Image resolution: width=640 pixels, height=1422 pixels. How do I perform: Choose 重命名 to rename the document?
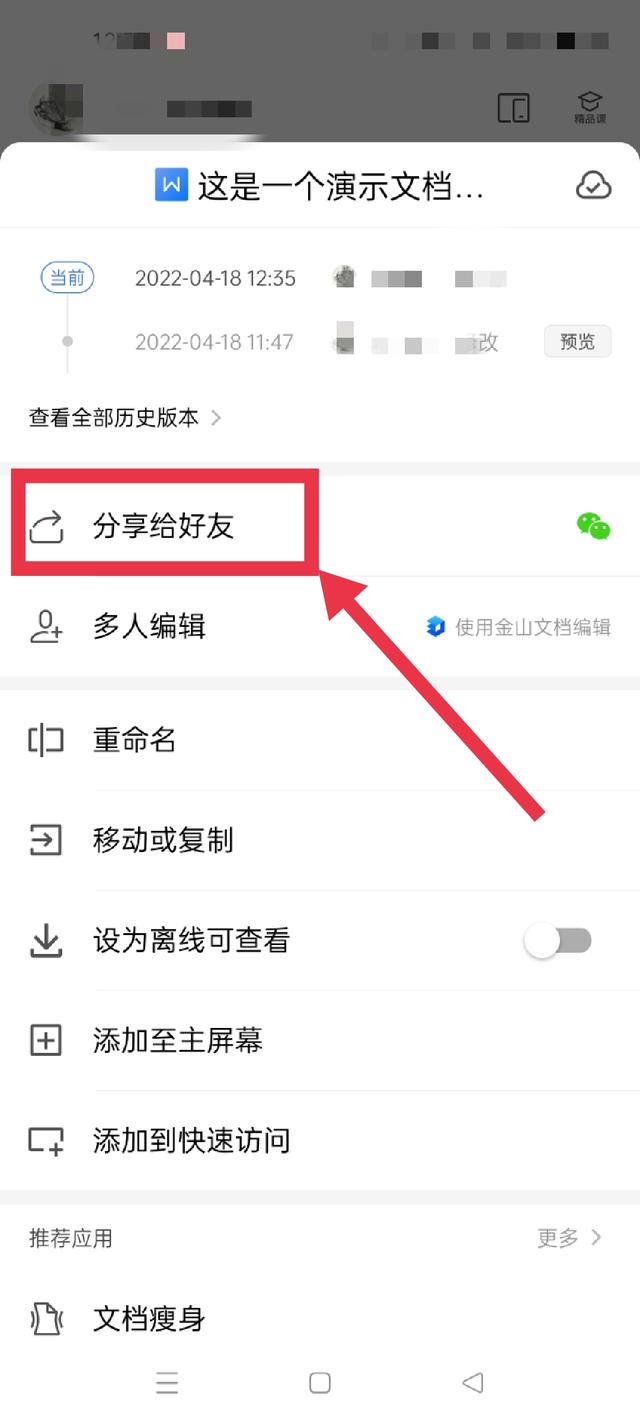tap(135, 740)
